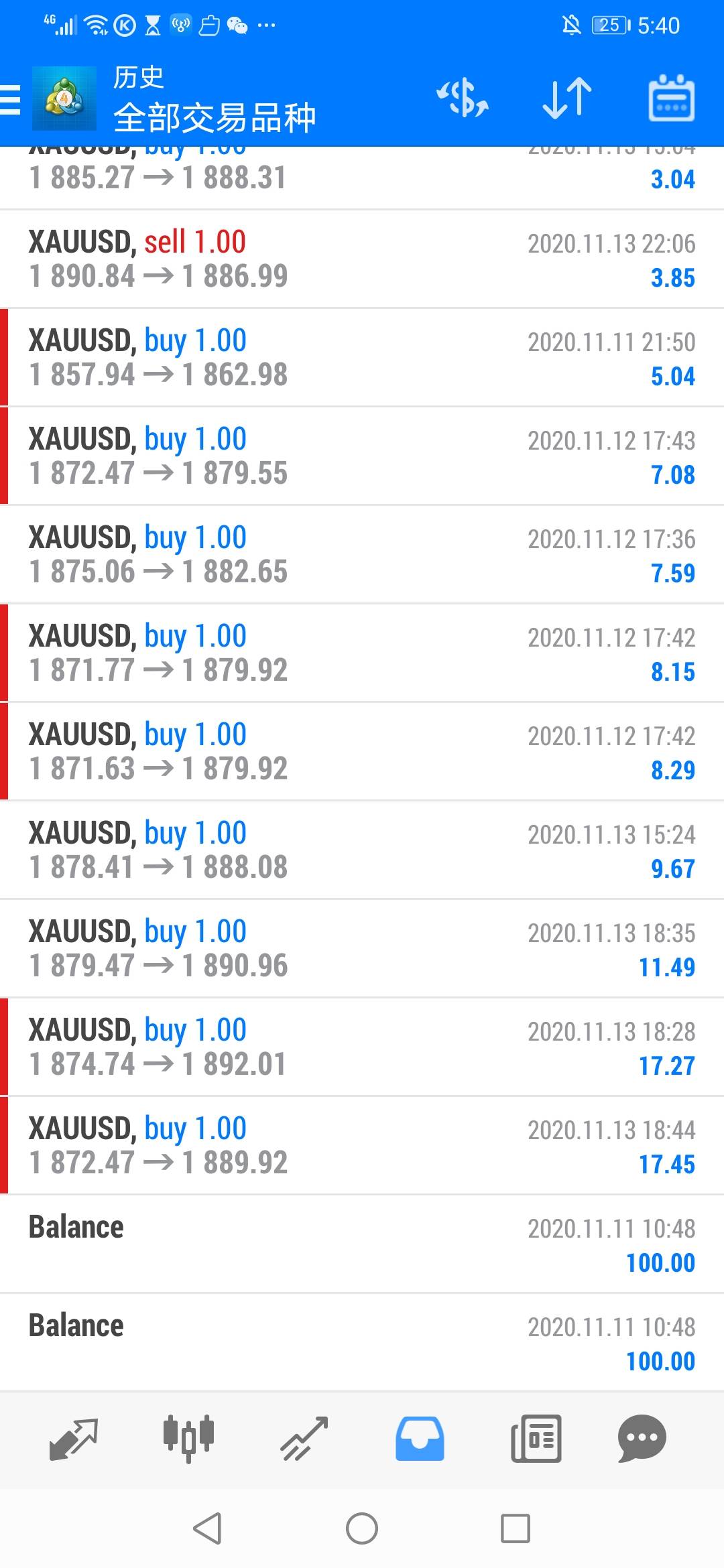View the buy trade with profit 9.67
724x1568 pixels.
pos(362,850)
